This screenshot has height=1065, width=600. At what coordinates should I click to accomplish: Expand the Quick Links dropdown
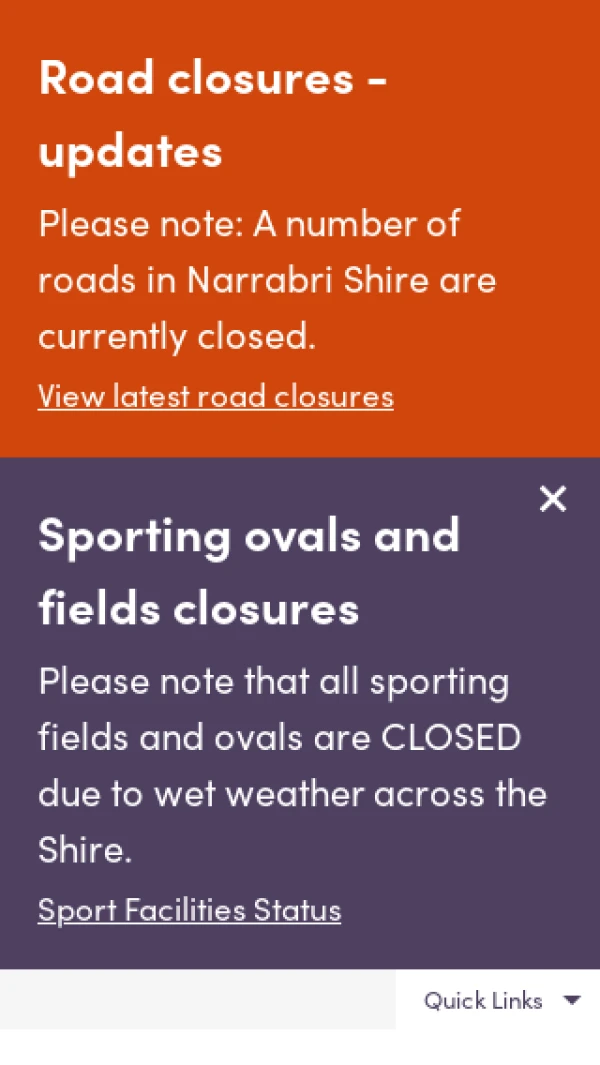[500, 1000]
